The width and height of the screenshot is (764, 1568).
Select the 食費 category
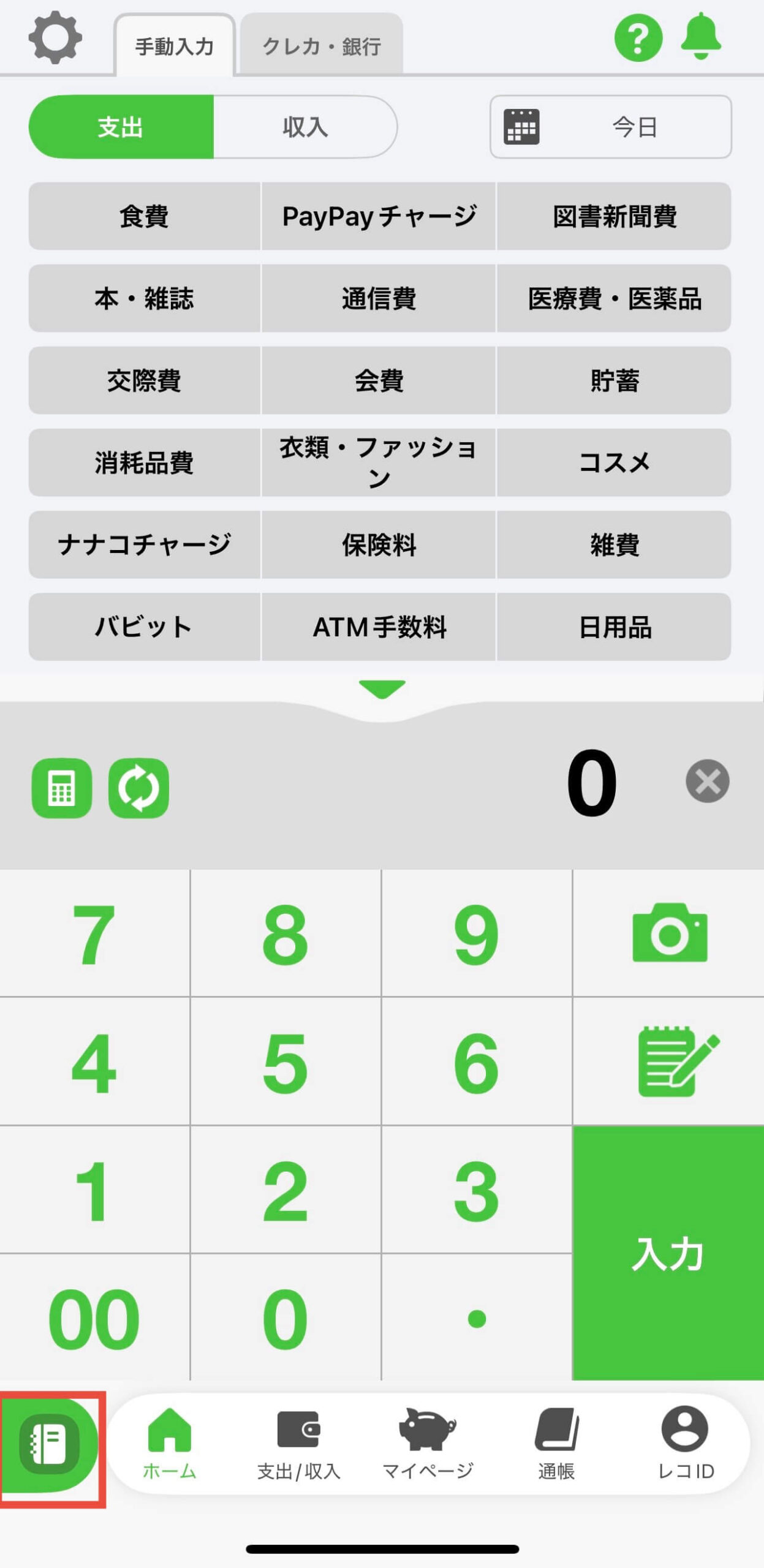144,216
